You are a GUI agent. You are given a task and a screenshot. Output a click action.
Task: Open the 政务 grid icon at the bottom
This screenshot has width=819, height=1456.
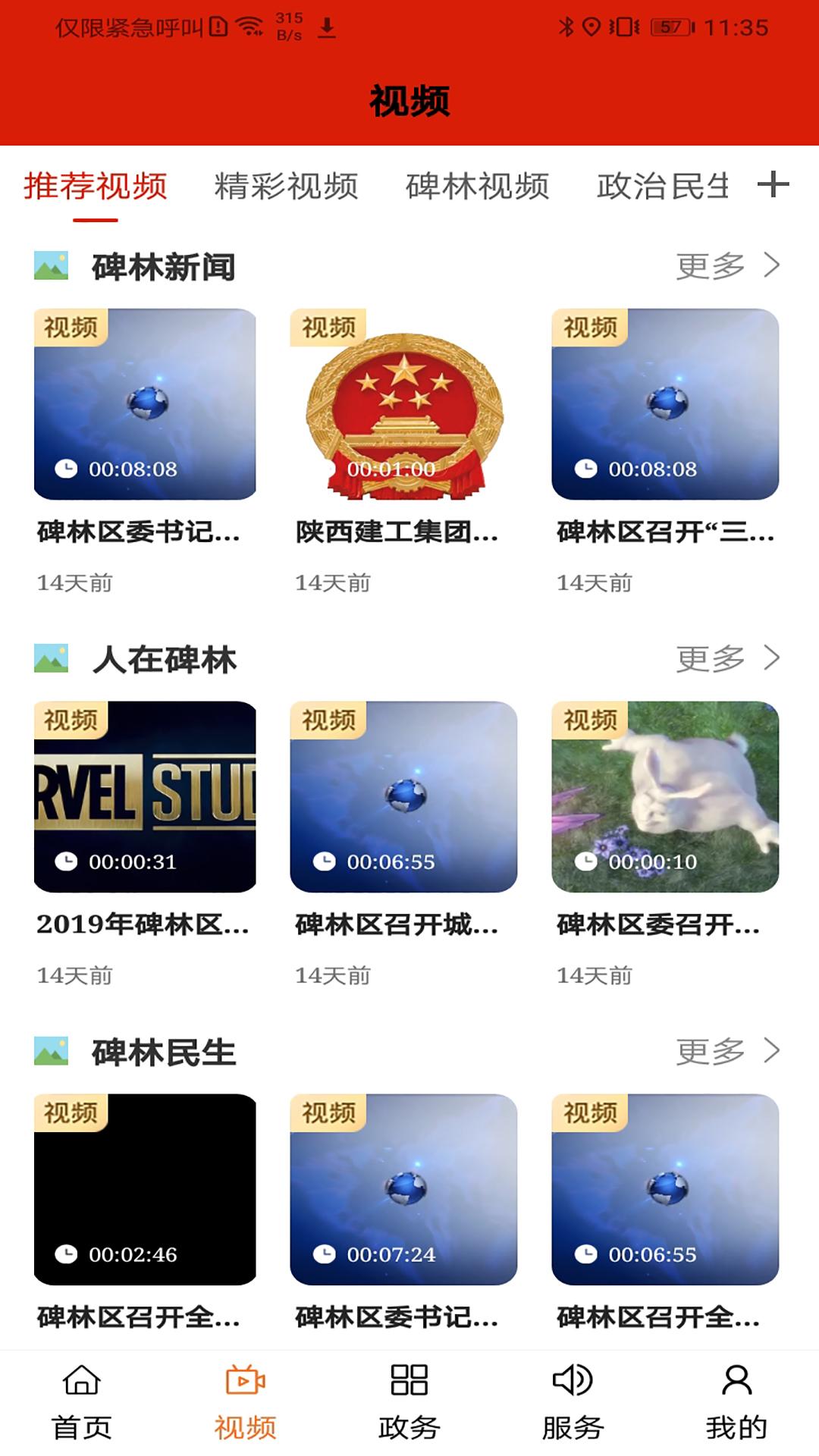coord(409,1380)
